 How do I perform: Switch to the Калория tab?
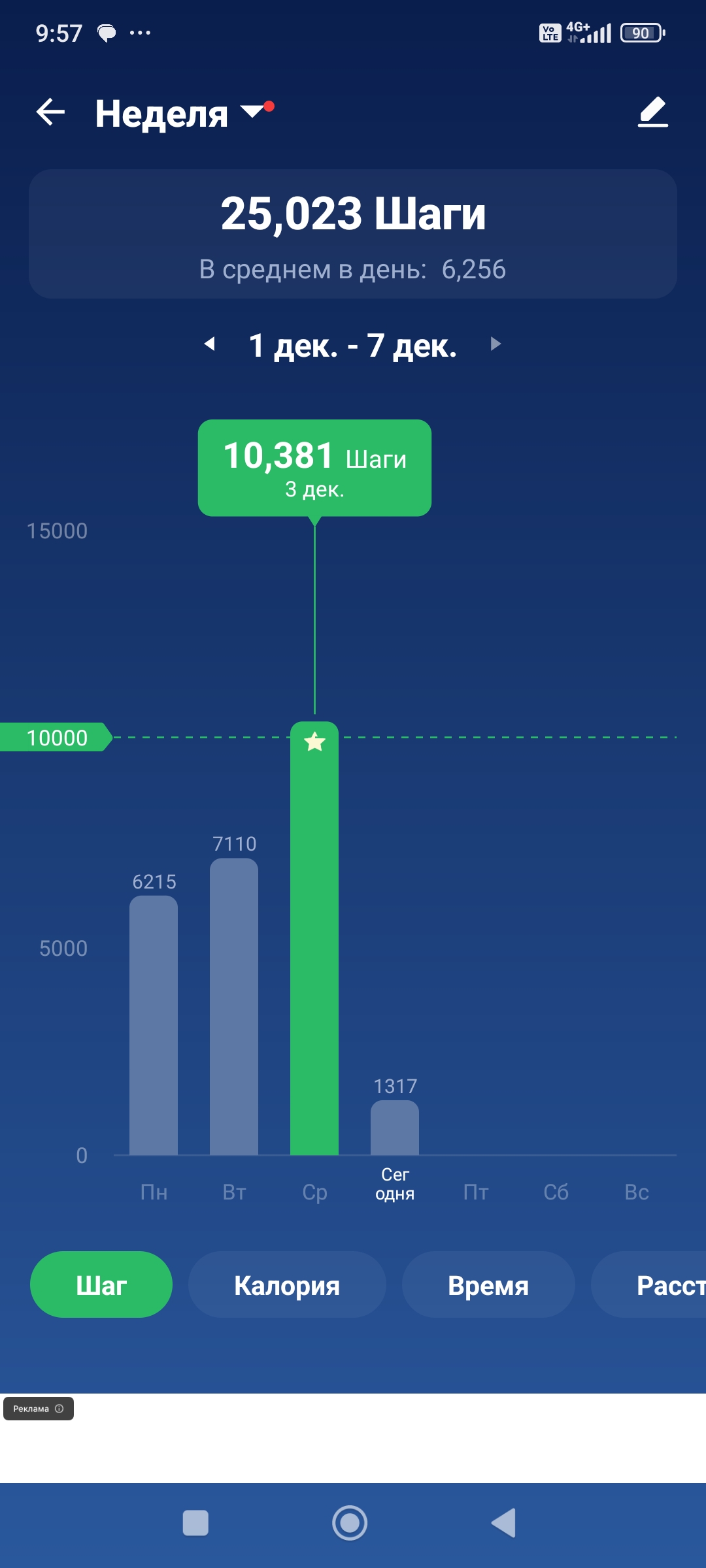(287, 1284)
